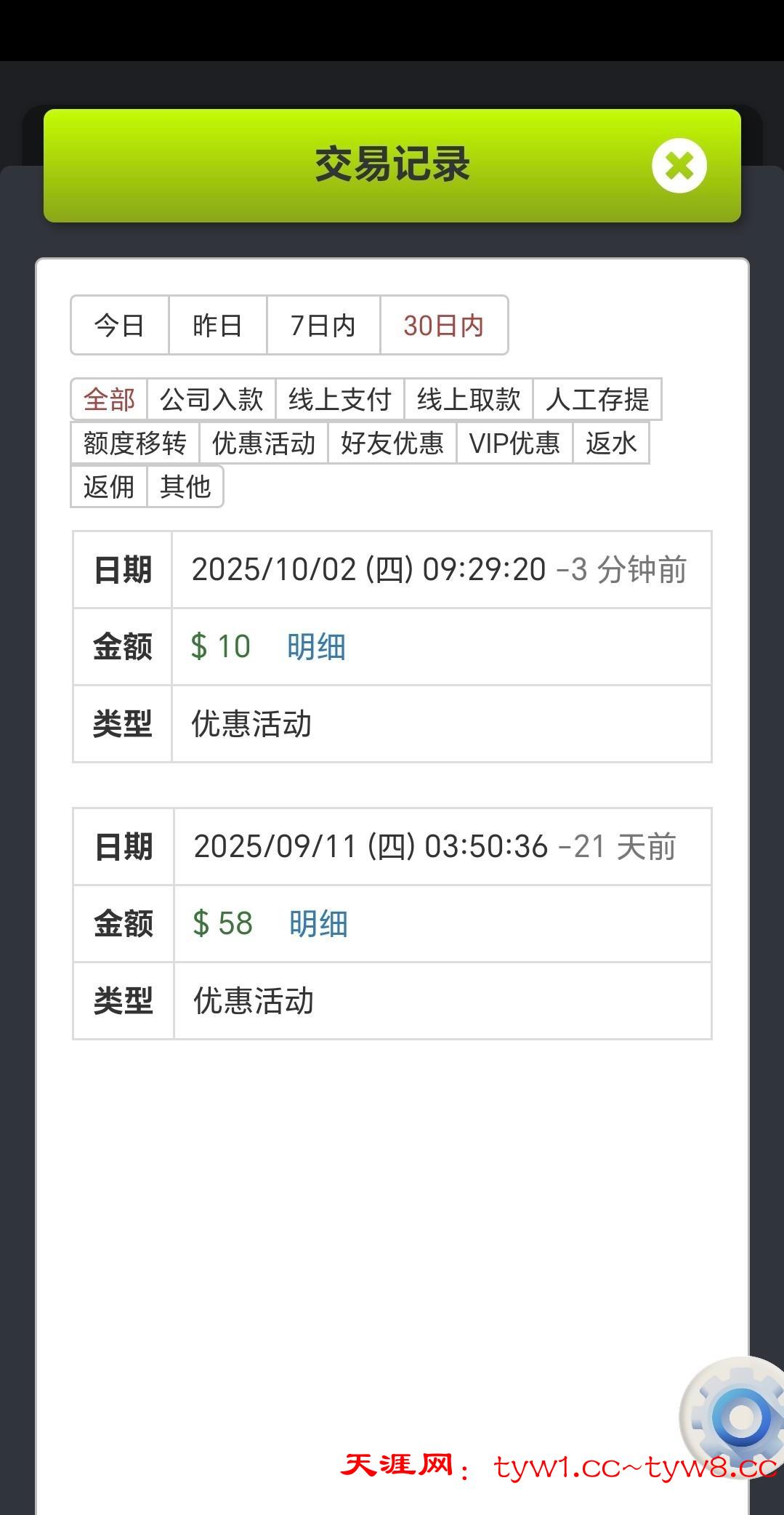Filter by 公司入款
The height and width of the screenshot is (1515, 784).
[211, 399]
